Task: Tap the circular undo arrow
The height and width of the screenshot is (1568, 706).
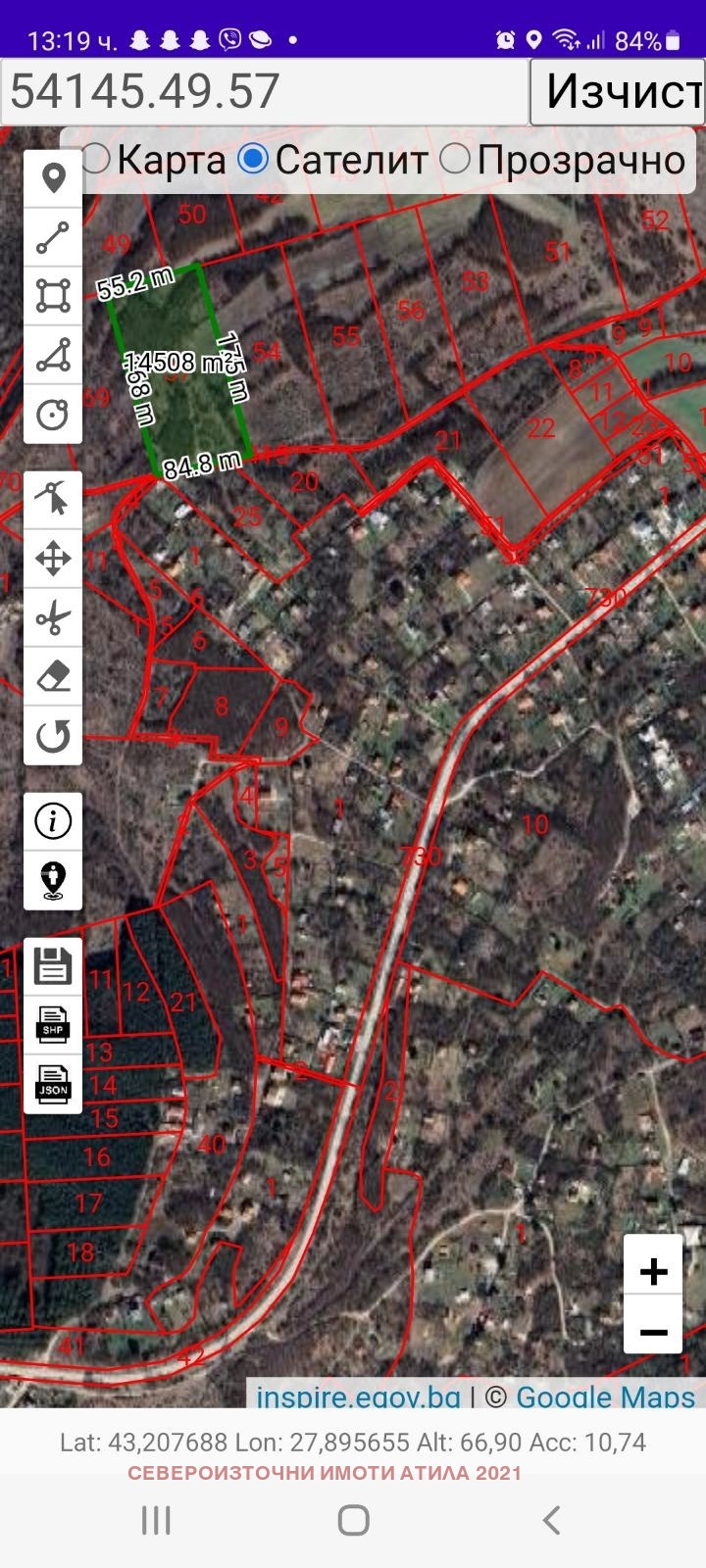Action: pyautogui.click(x=53, y=736)
